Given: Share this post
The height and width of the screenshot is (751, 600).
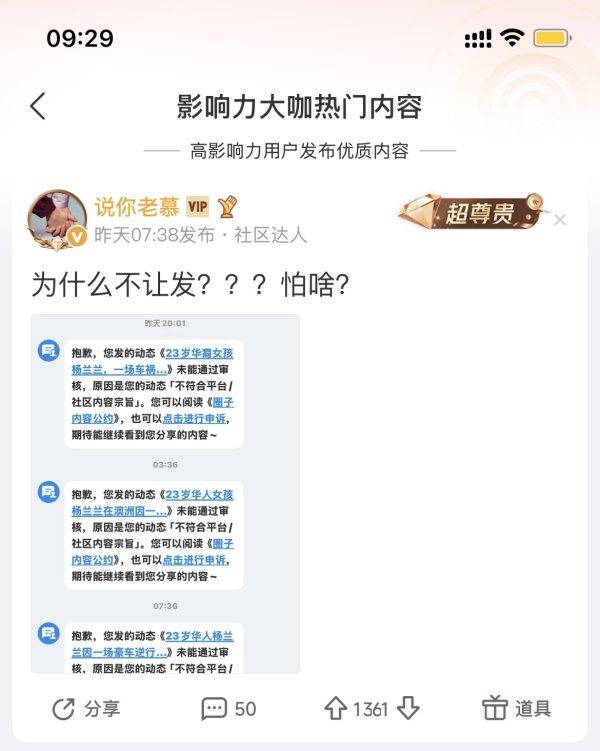Looking at the screenshot, I should (86, 709).
